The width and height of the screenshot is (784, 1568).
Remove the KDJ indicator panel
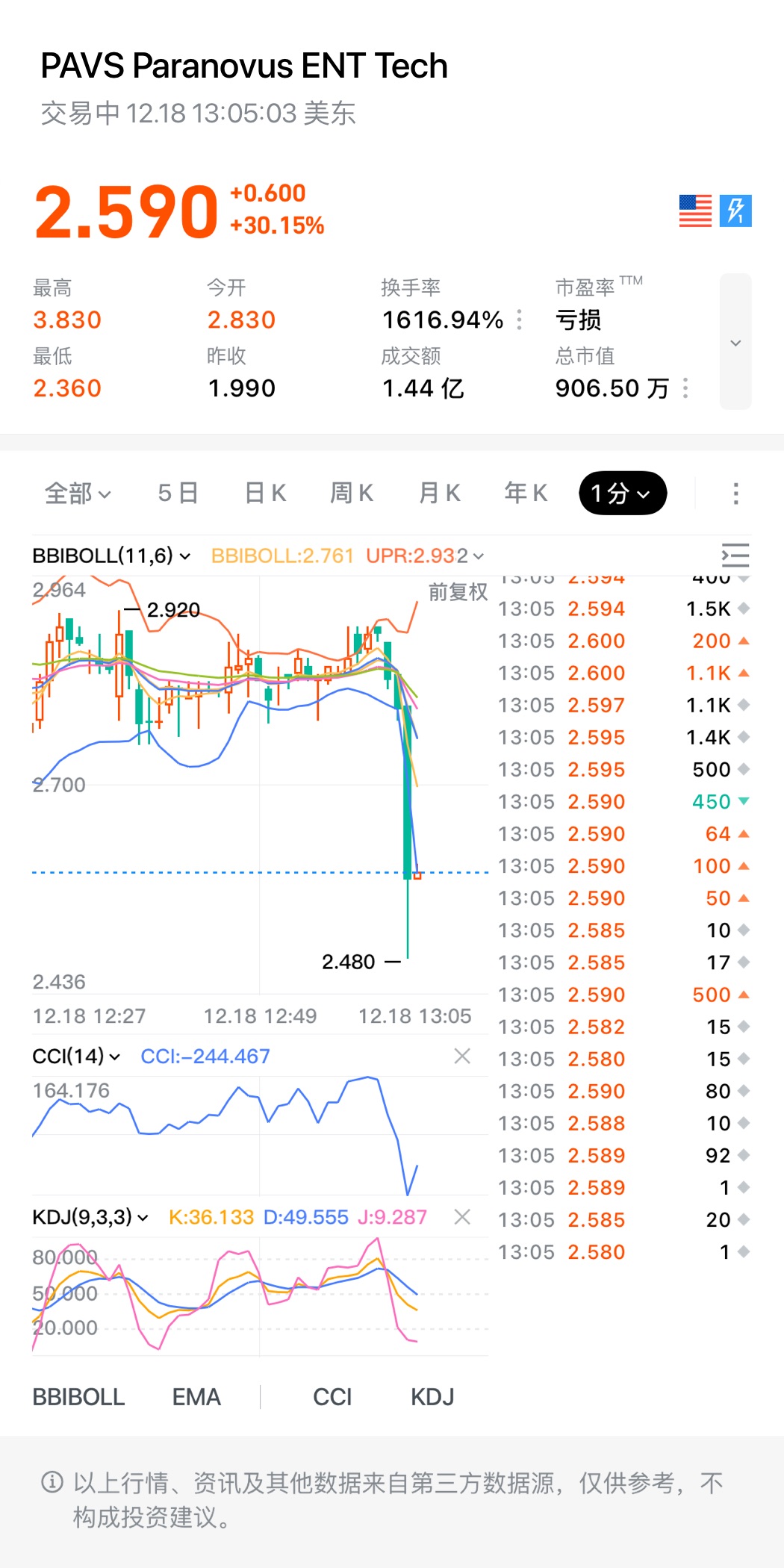(462, 1217)
